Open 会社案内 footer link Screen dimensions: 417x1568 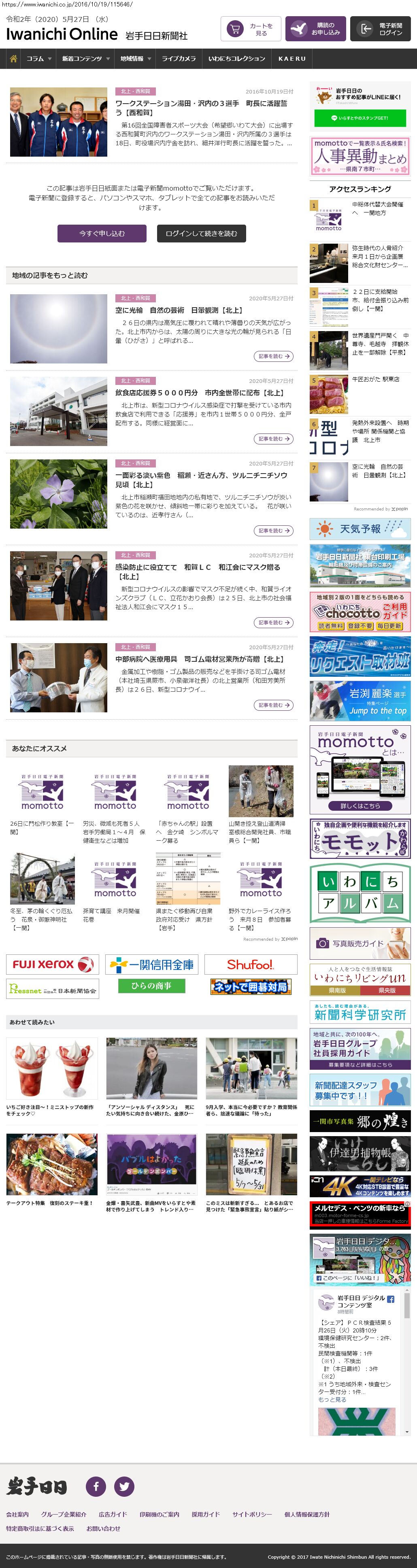pos(17,1514)
